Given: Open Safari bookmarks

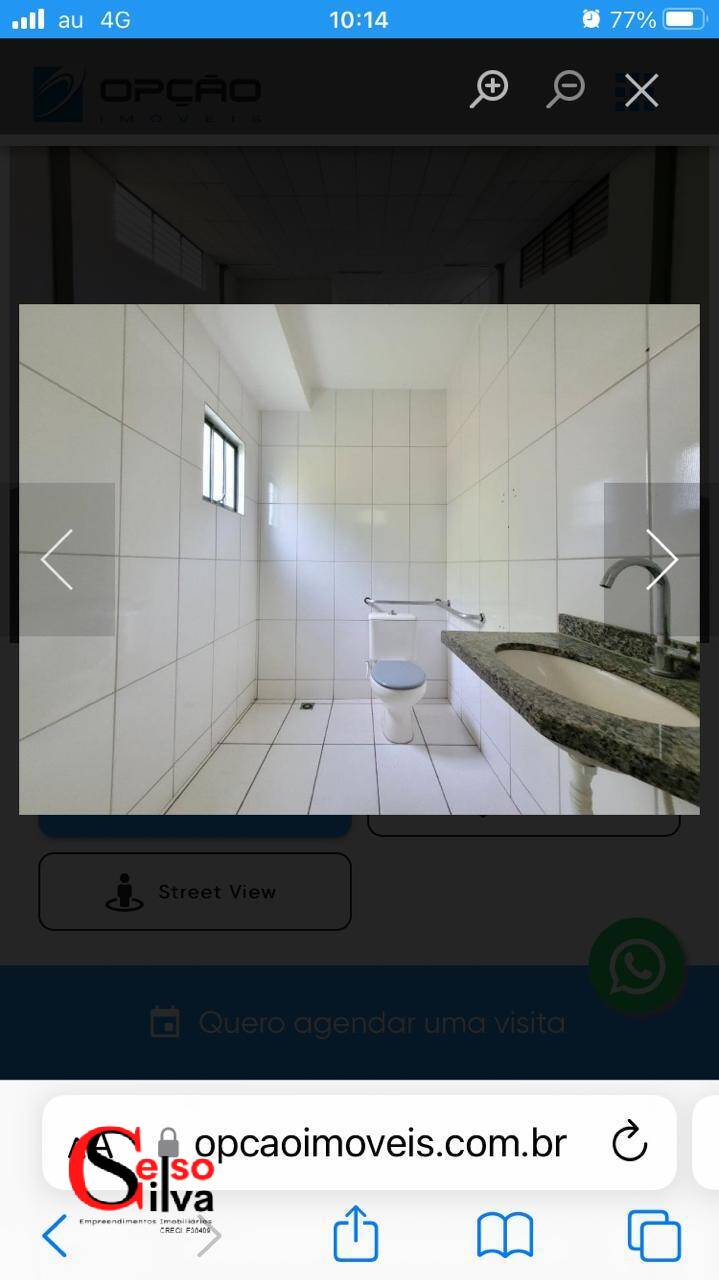Looking at the screenshot, I should pyautogui.click(x=505, y=1236).
